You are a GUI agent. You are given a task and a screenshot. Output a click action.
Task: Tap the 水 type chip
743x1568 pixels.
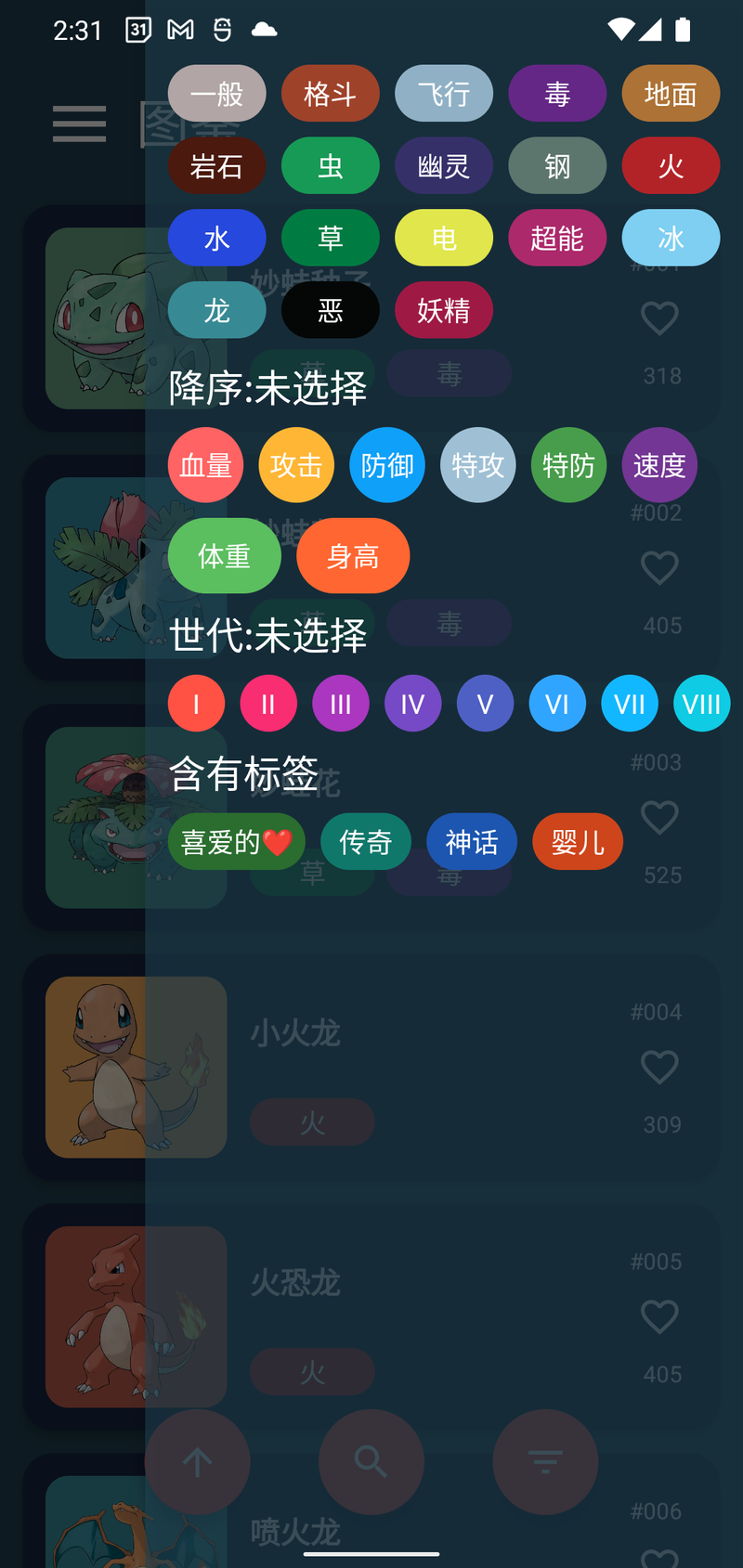tap(216, 238)
